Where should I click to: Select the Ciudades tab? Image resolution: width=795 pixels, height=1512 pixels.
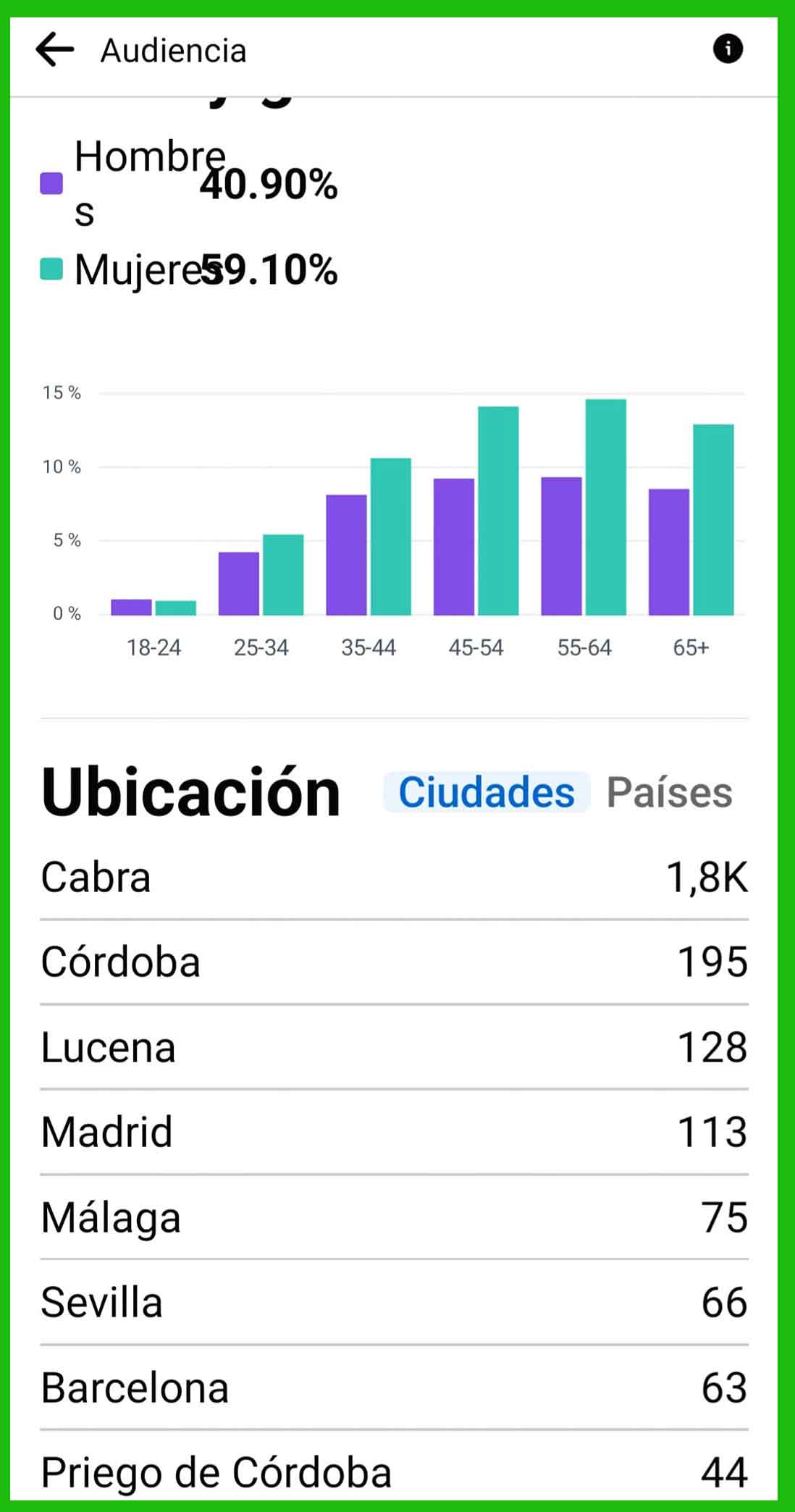[x=486, y=792]
